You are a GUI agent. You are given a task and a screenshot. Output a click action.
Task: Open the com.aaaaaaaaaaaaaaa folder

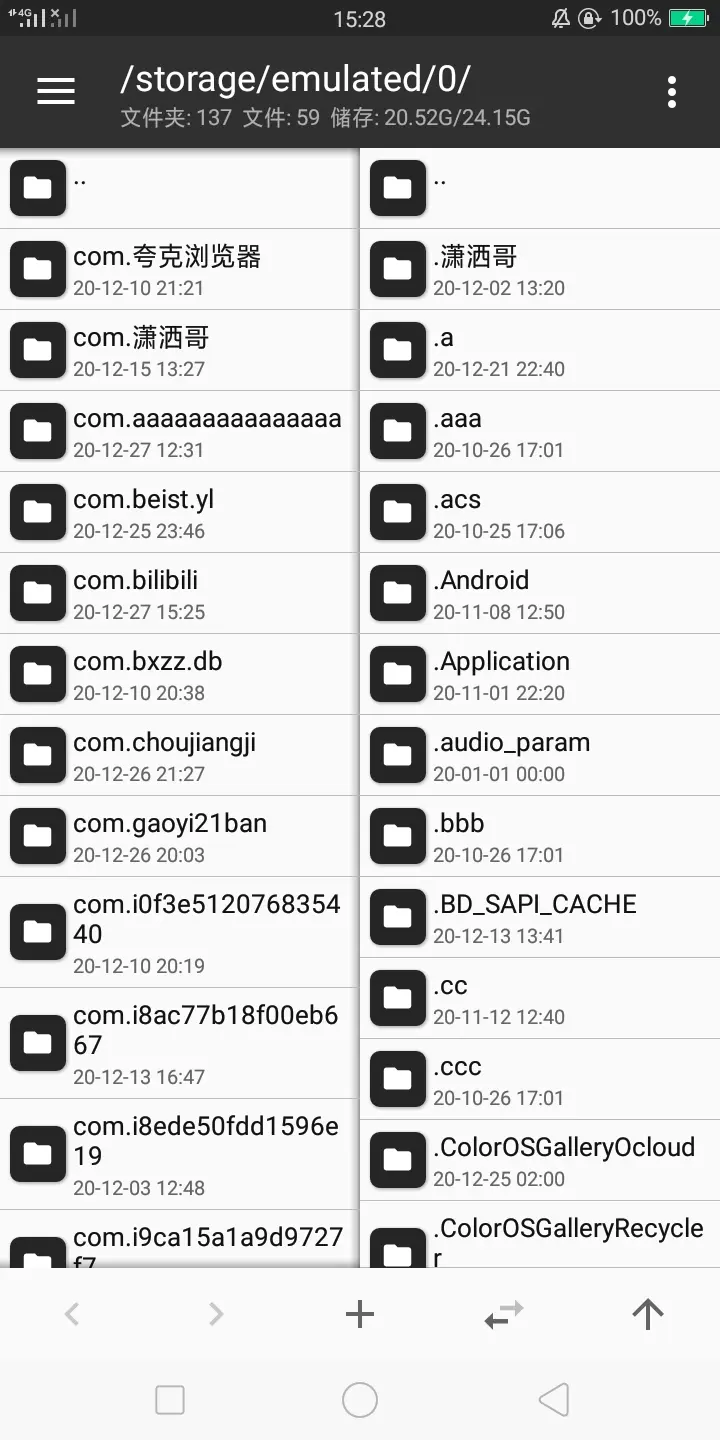180,432
